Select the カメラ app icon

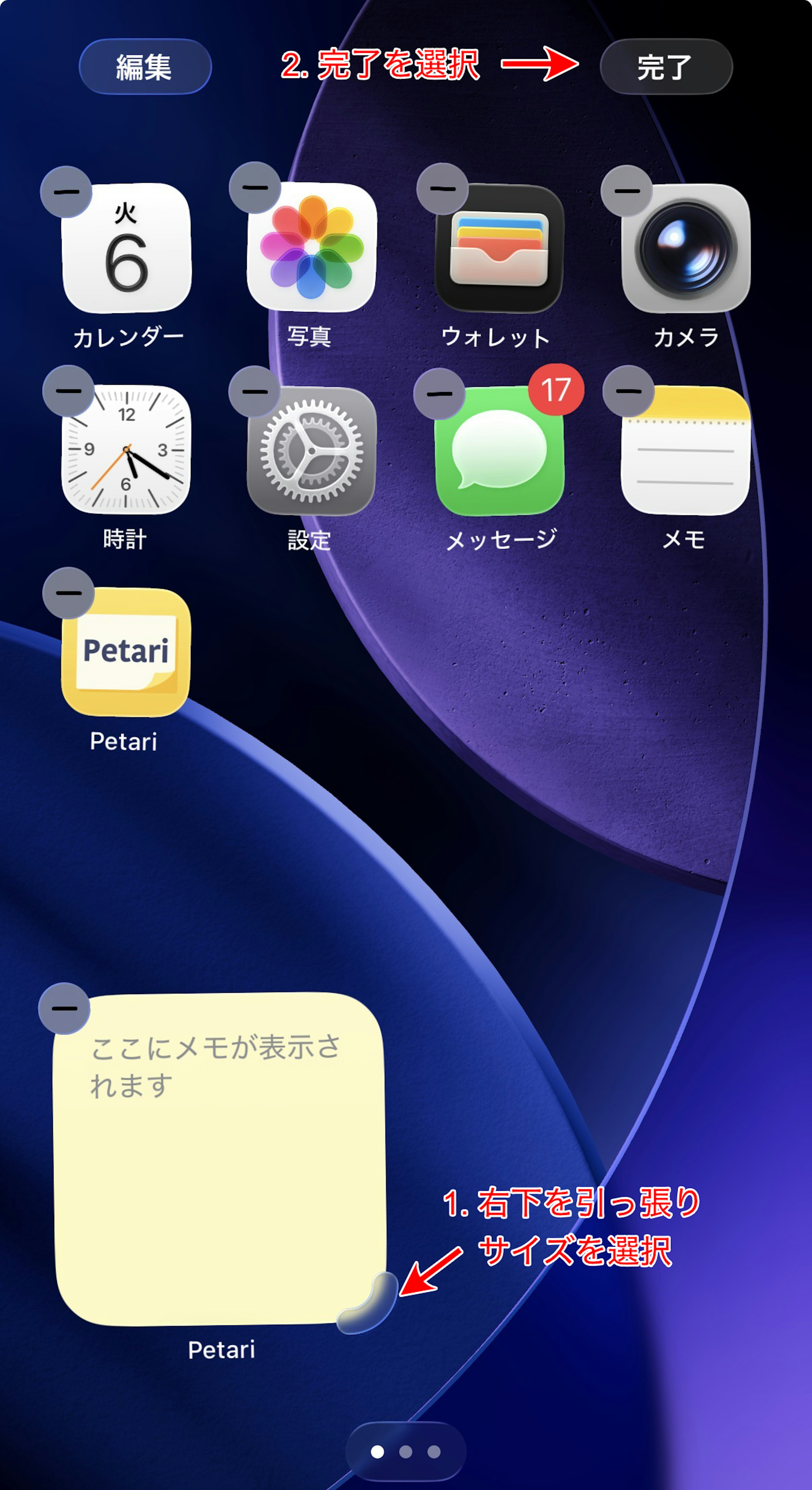click(x=686, y=249)
